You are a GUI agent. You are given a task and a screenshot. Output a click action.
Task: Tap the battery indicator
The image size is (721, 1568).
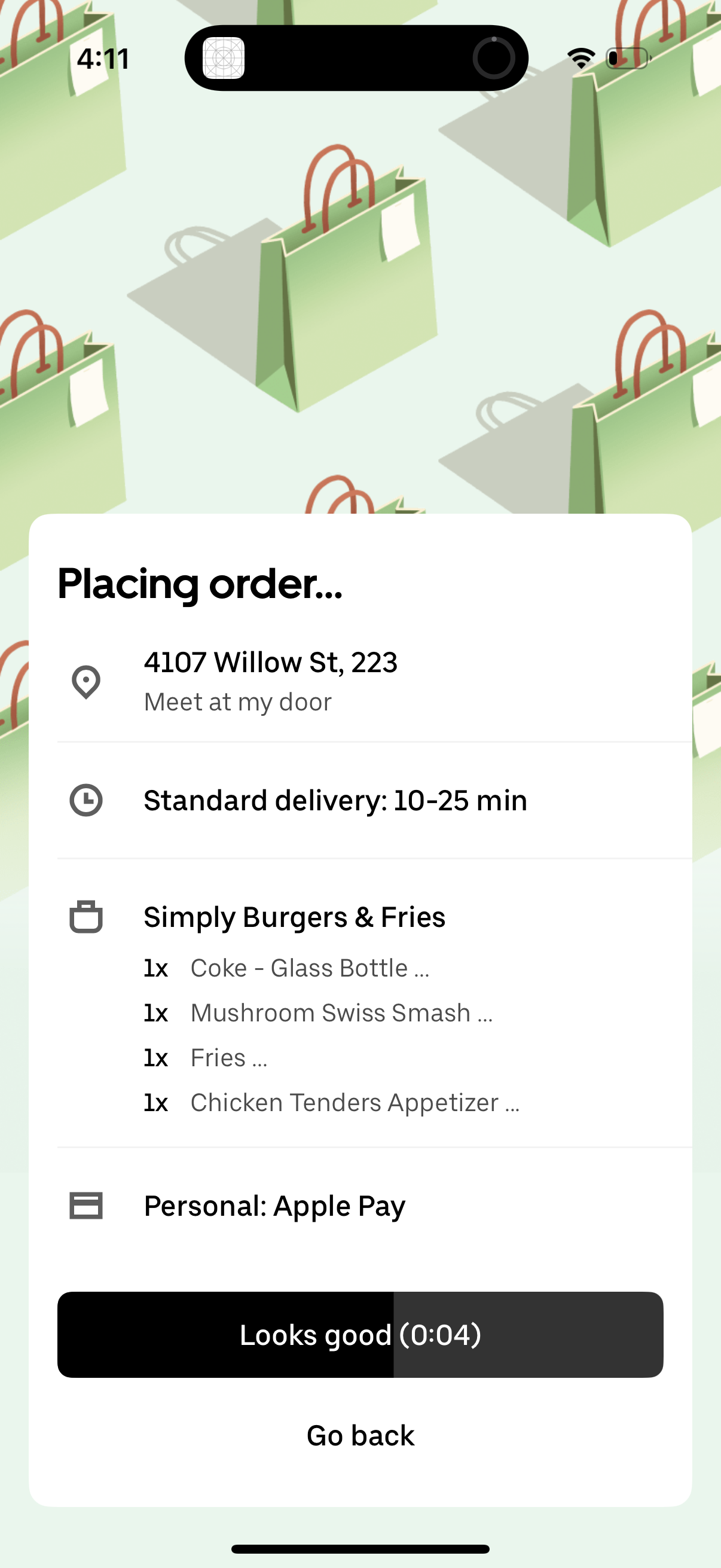point(626,58)
